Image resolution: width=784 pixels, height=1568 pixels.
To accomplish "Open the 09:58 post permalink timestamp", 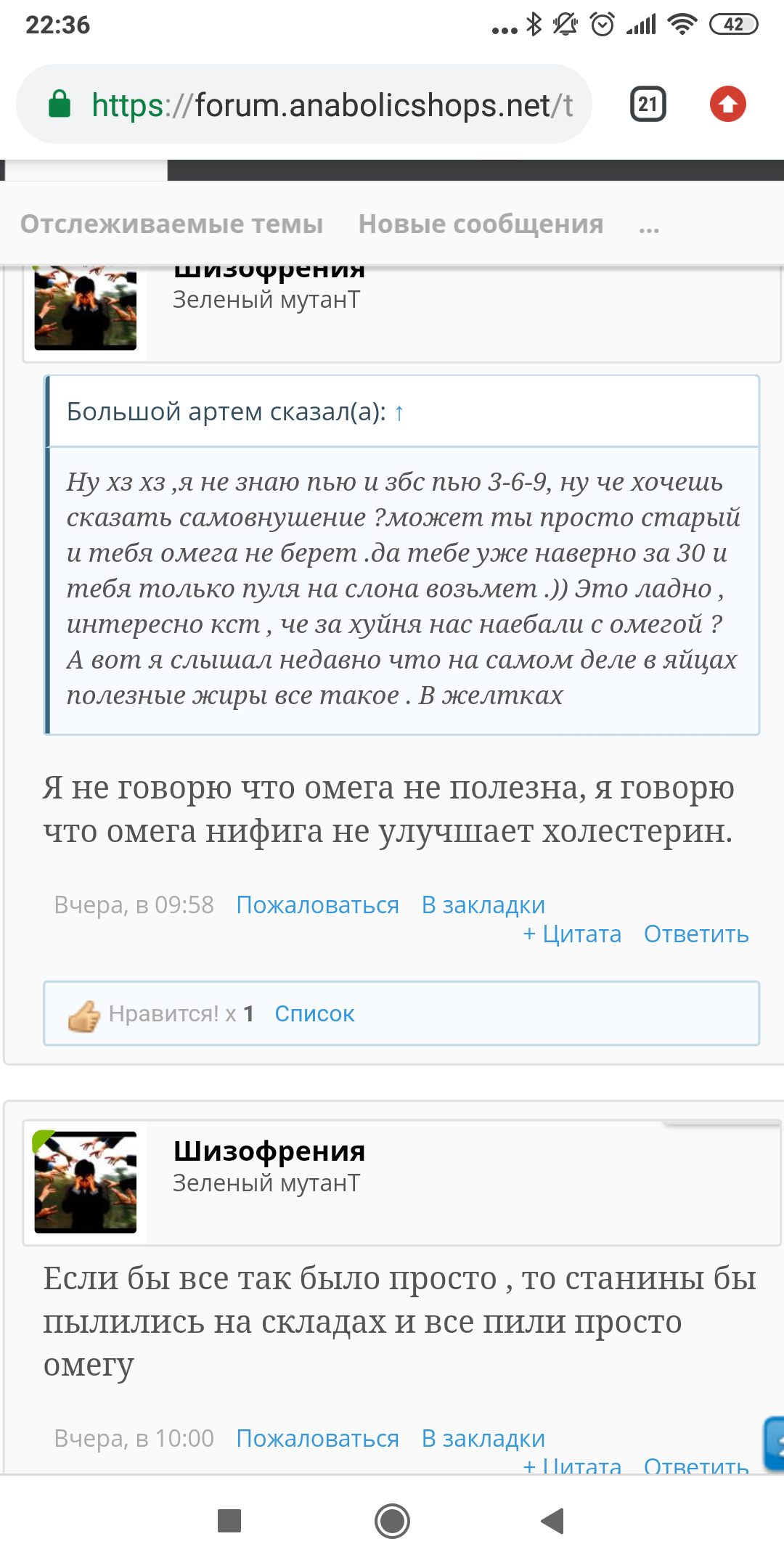I will (x=134, y=905).
